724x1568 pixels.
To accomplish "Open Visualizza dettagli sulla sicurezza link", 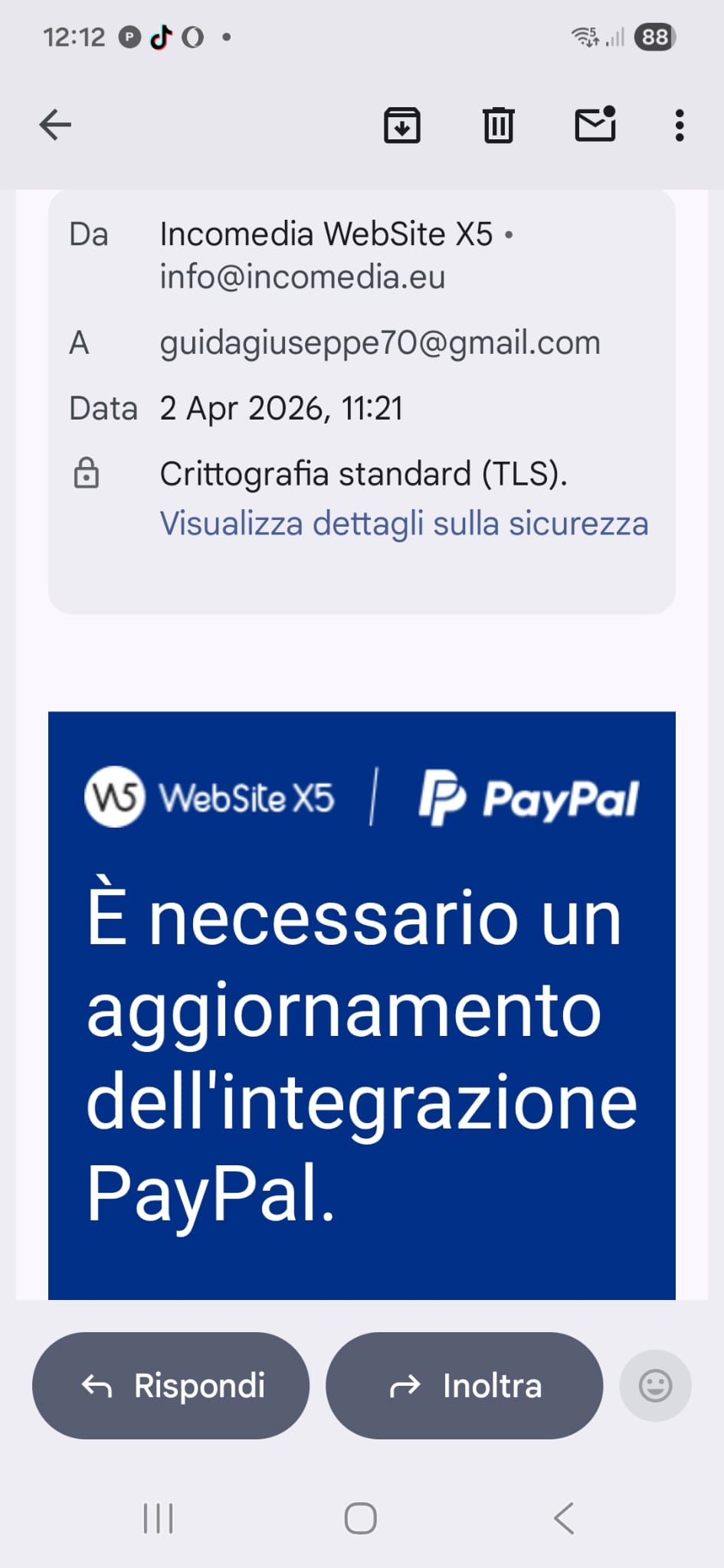I will point(404,524).
